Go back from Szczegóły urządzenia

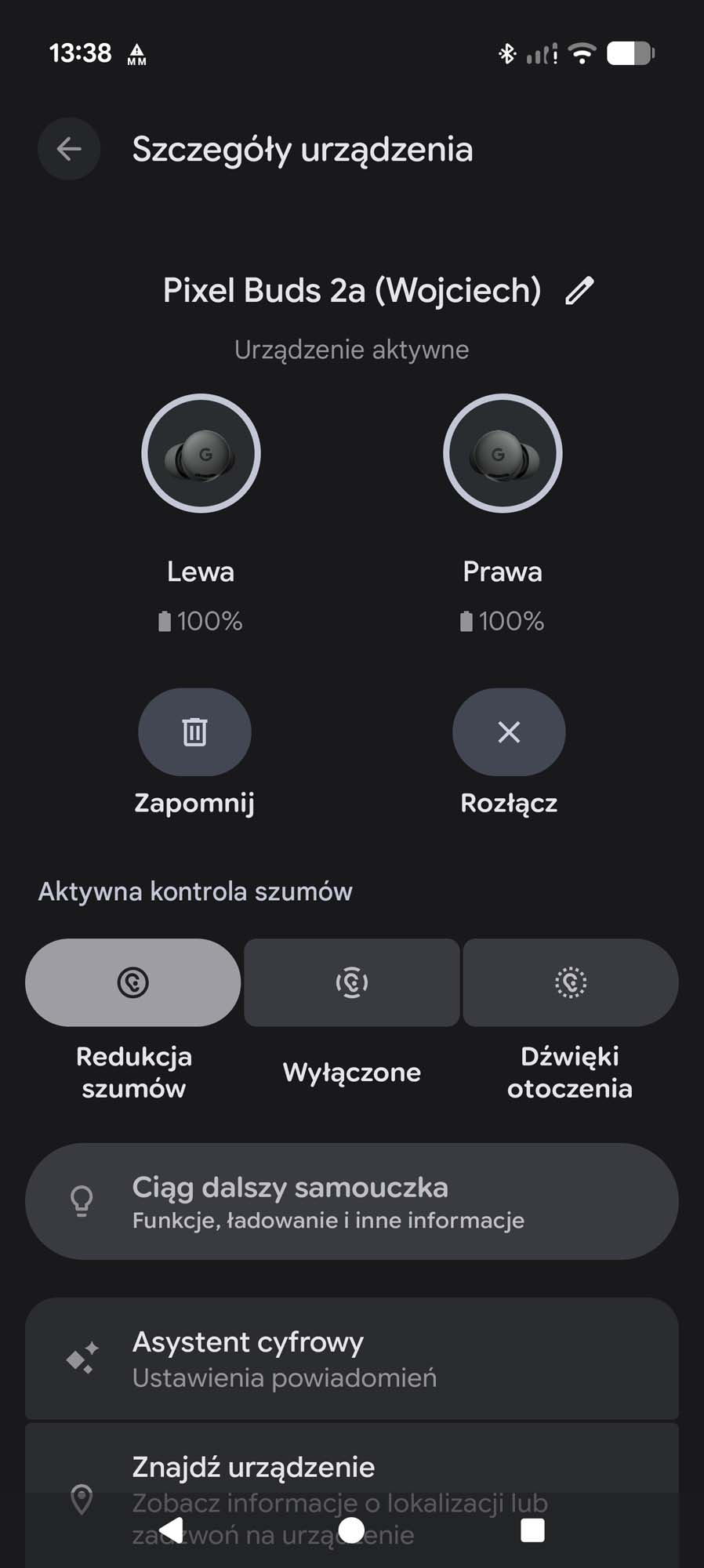click(69, 149)
